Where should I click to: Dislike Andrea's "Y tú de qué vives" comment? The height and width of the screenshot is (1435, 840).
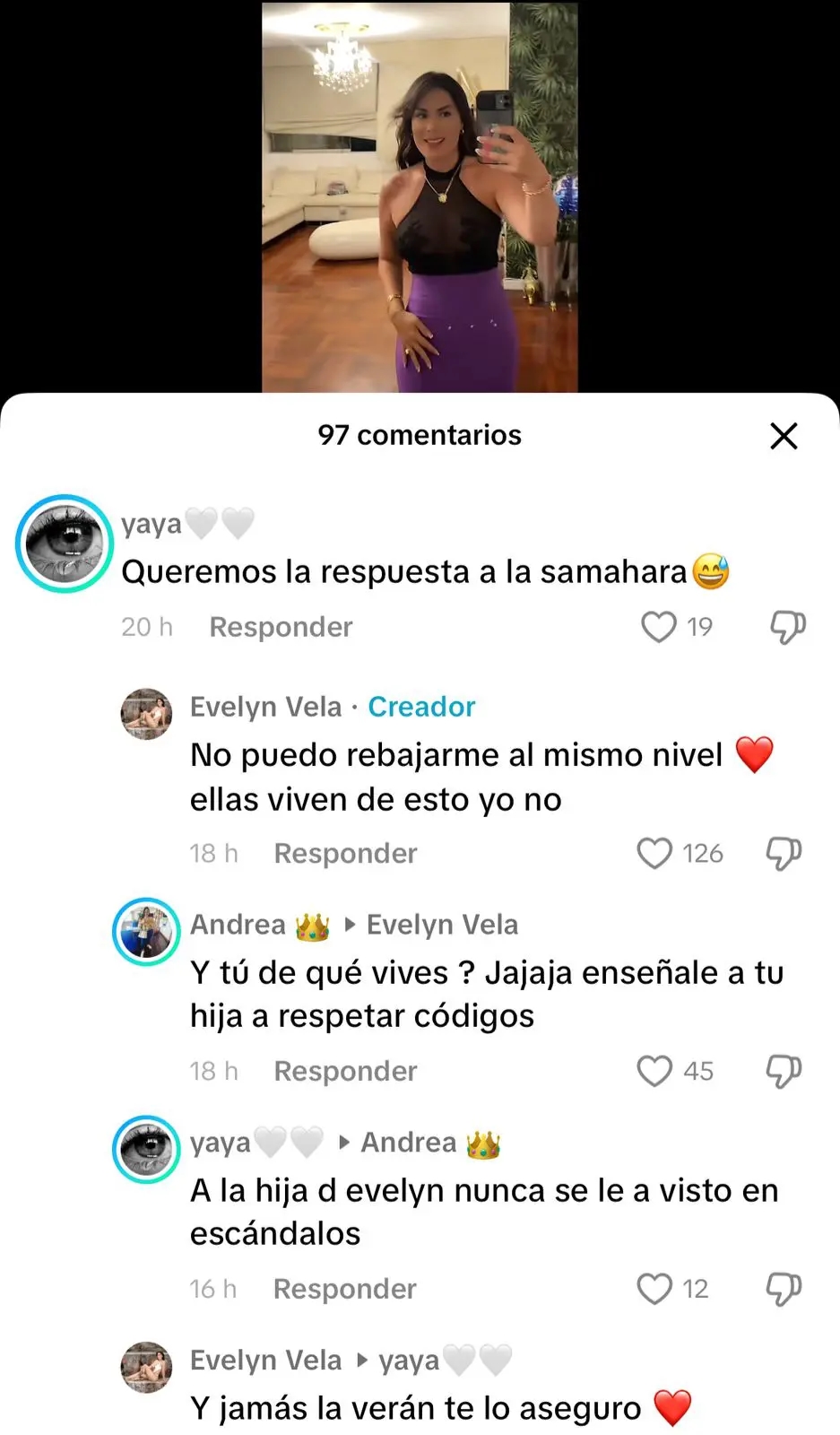(x=784, y=1071)
